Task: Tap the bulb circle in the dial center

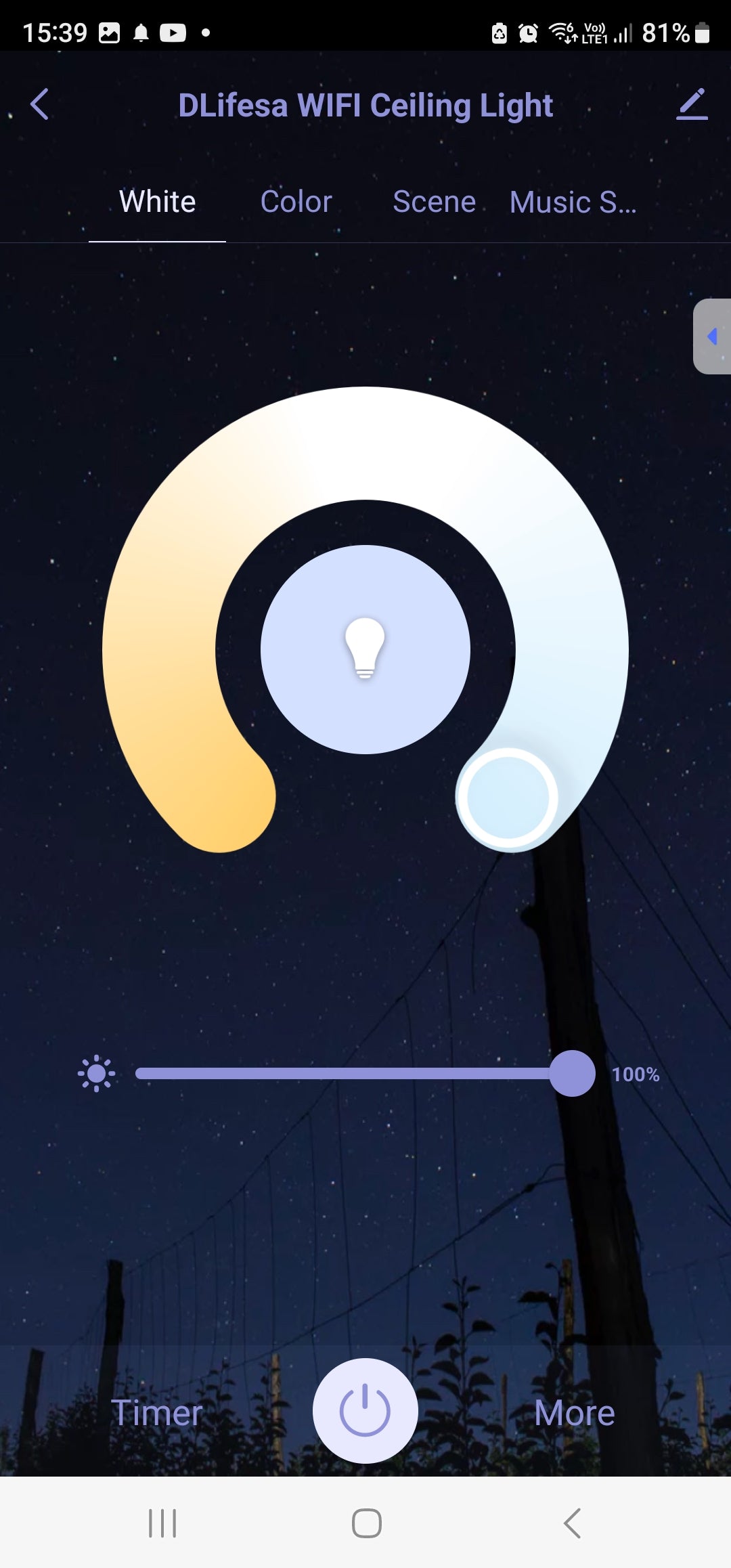Action: (365, 649)
